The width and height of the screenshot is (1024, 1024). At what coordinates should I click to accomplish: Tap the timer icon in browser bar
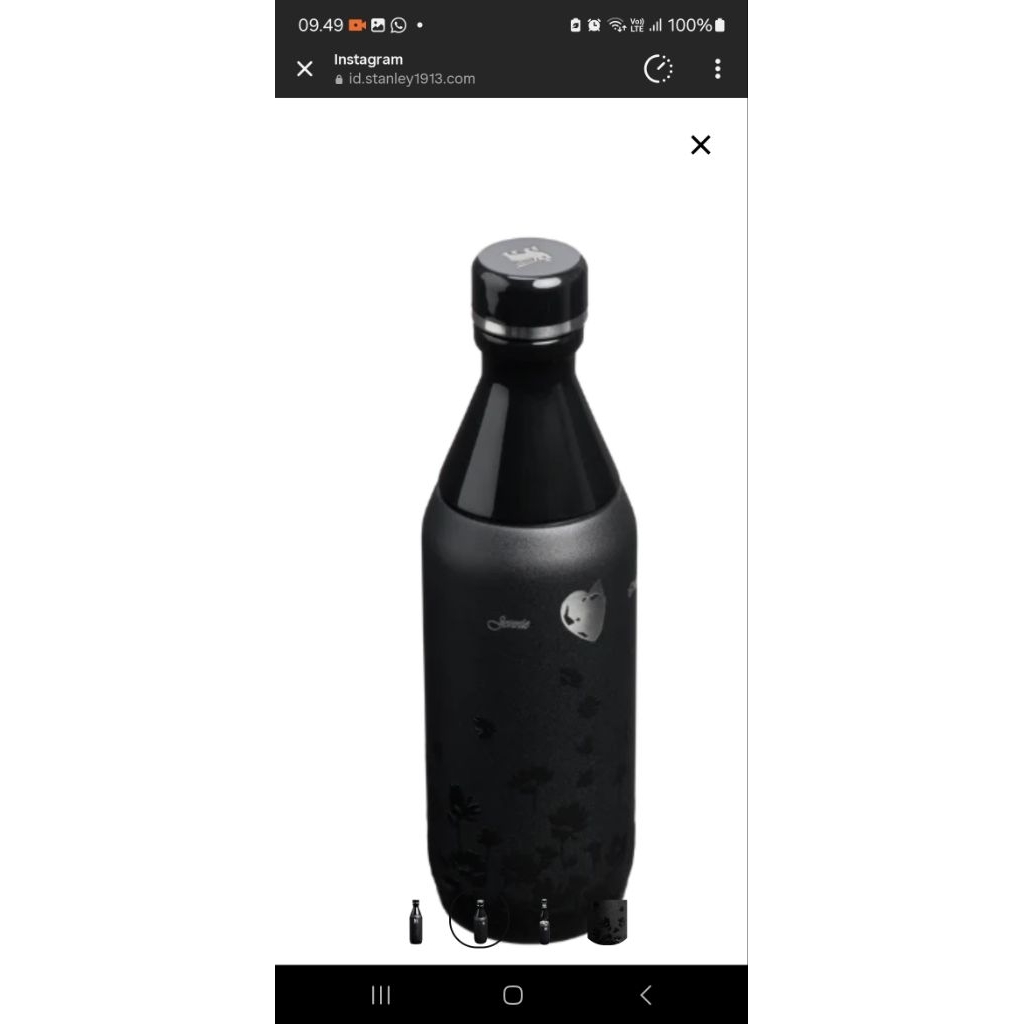pos(658,69)
